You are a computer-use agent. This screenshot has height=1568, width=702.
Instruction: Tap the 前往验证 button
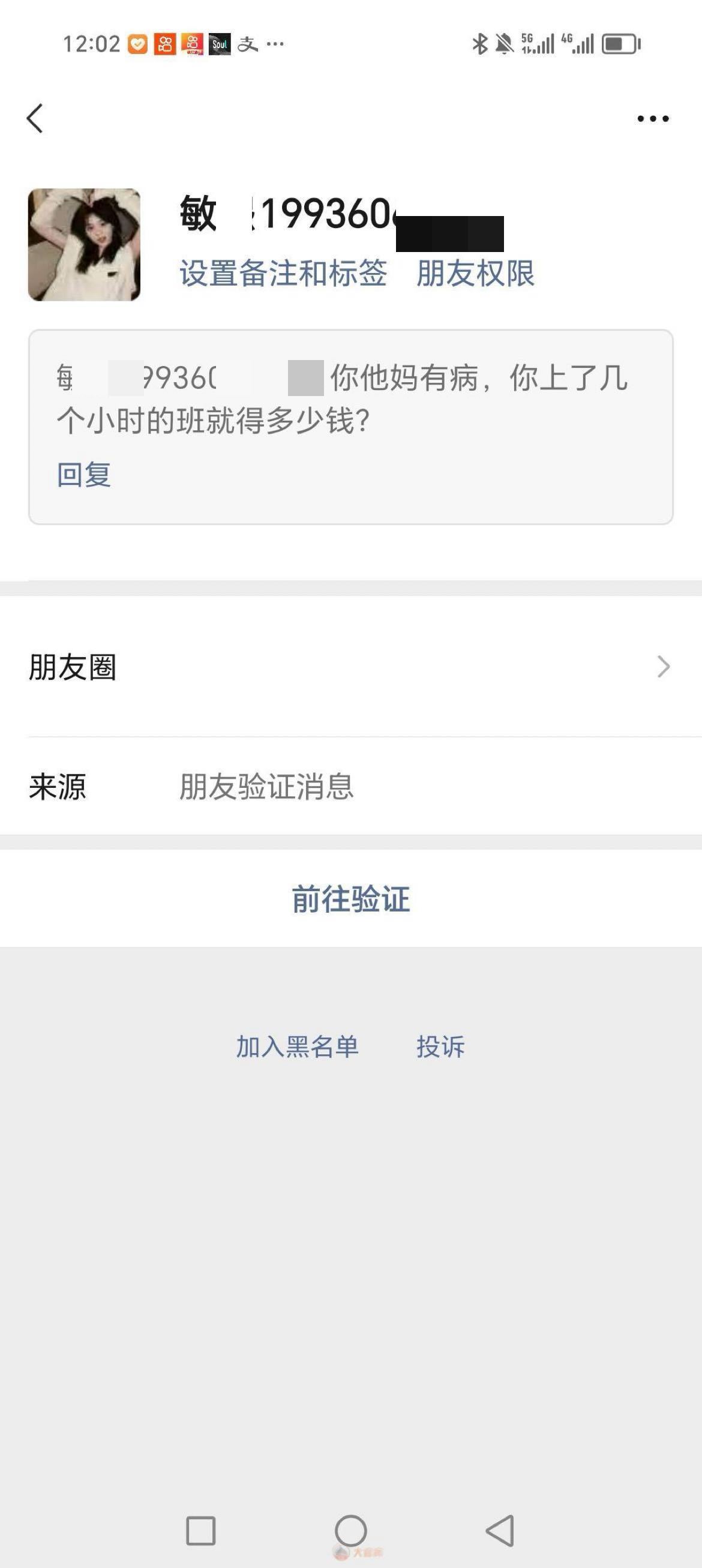[x=350, y=899]
